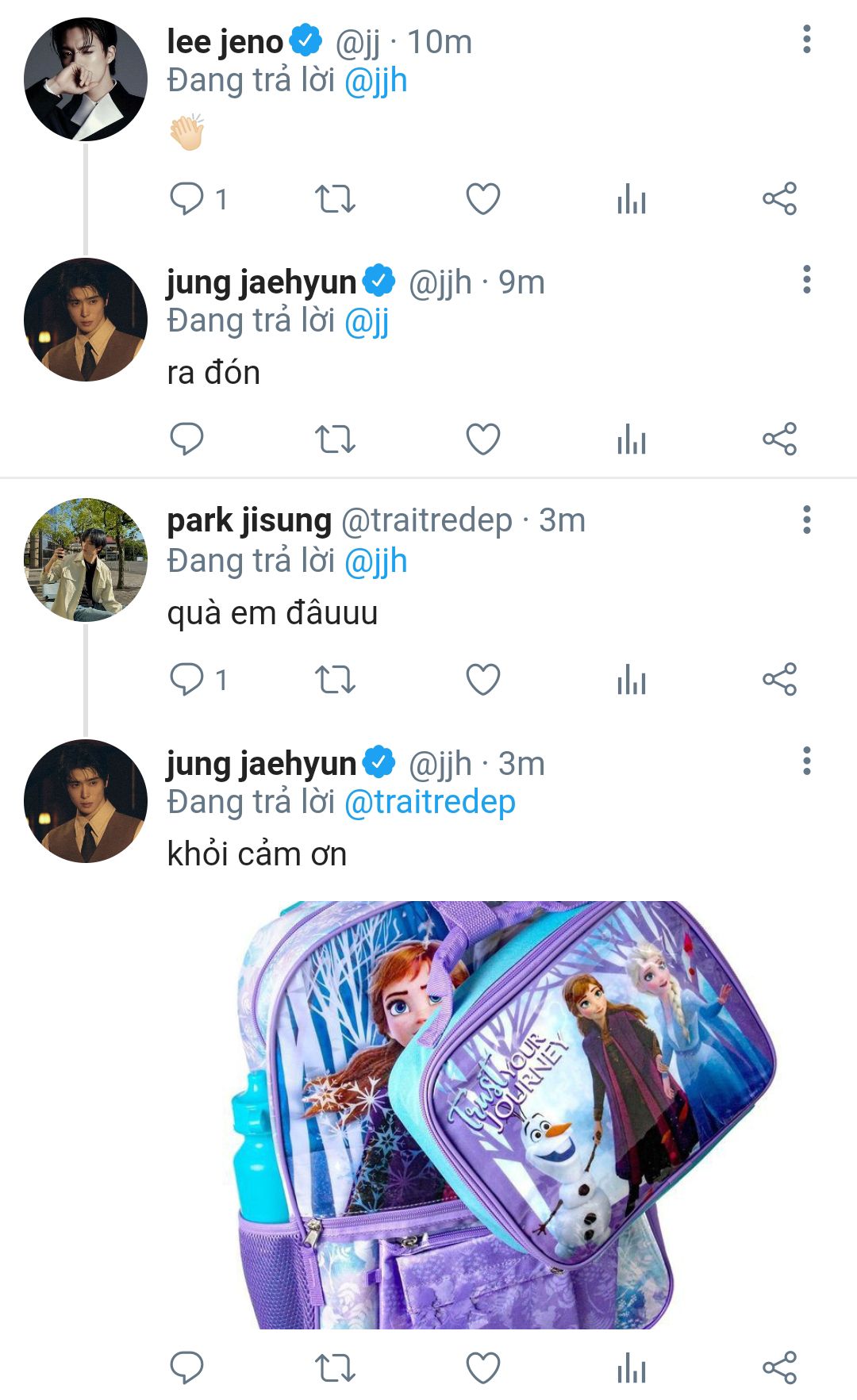Open the Frozen backpack image
The image size is (857, 1400).
point(508,1114)
